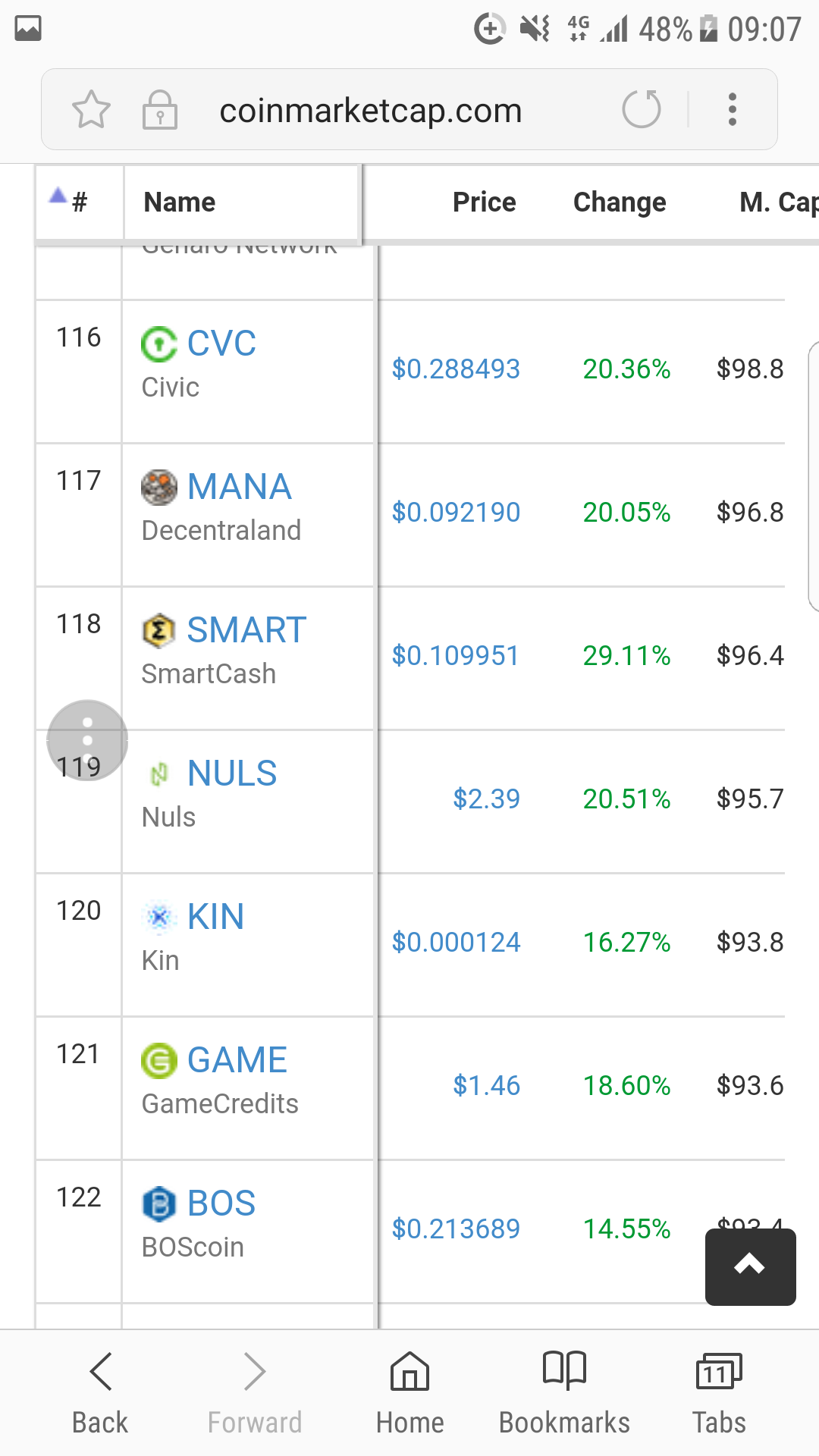Bookmark page with the star icon
The height and width of the screenshot is (1456, 819).
(x=91, y=110)
